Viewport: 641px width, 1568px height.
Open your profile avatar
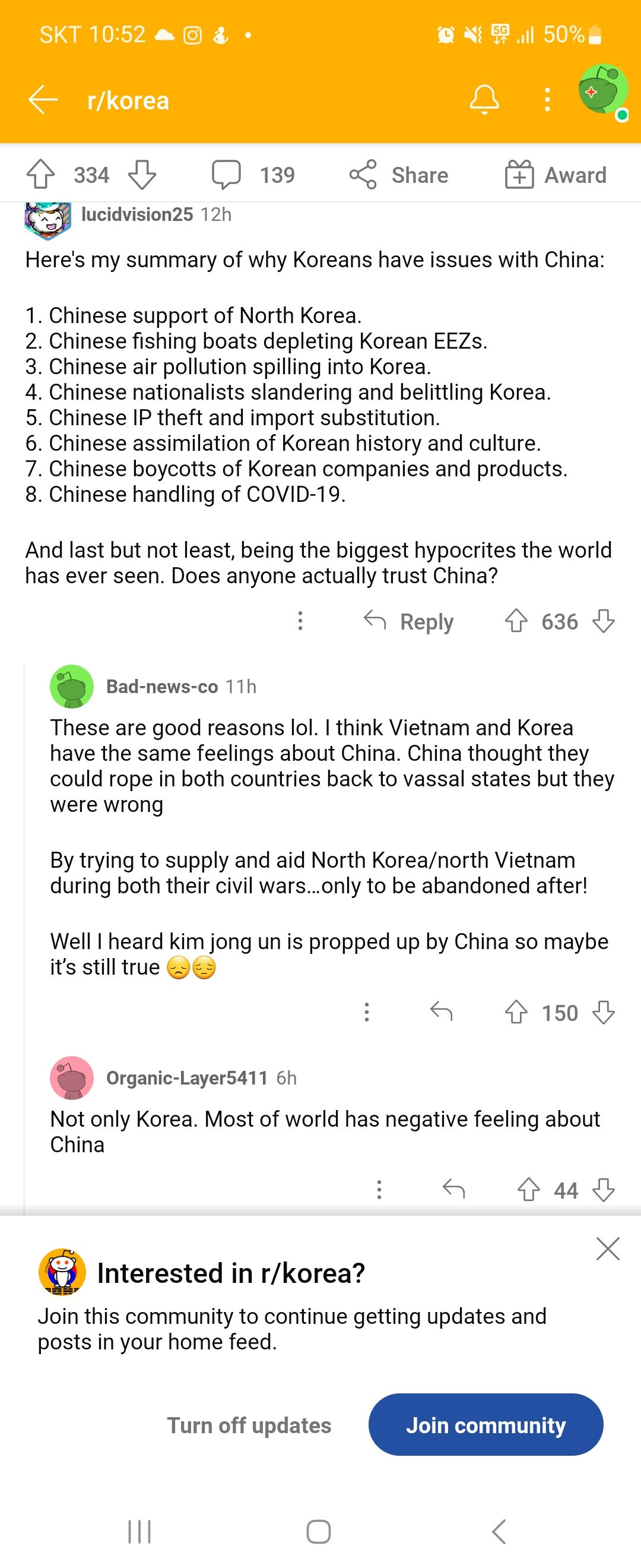tap(602, 90)
